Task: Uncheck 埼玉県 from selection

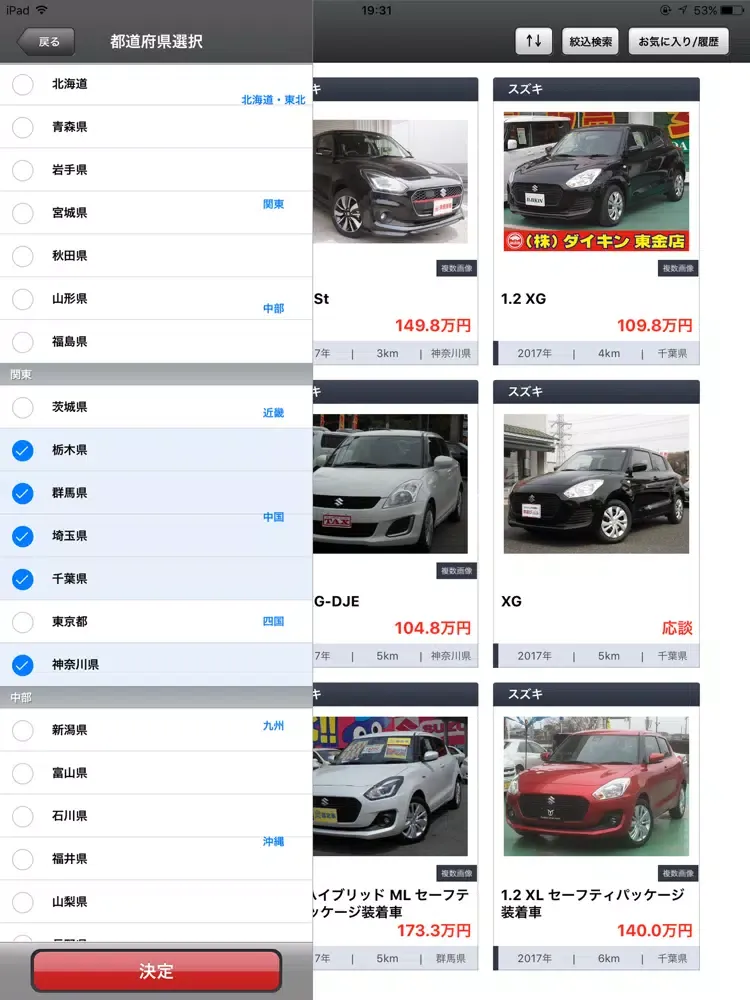Action: [22, 536]
